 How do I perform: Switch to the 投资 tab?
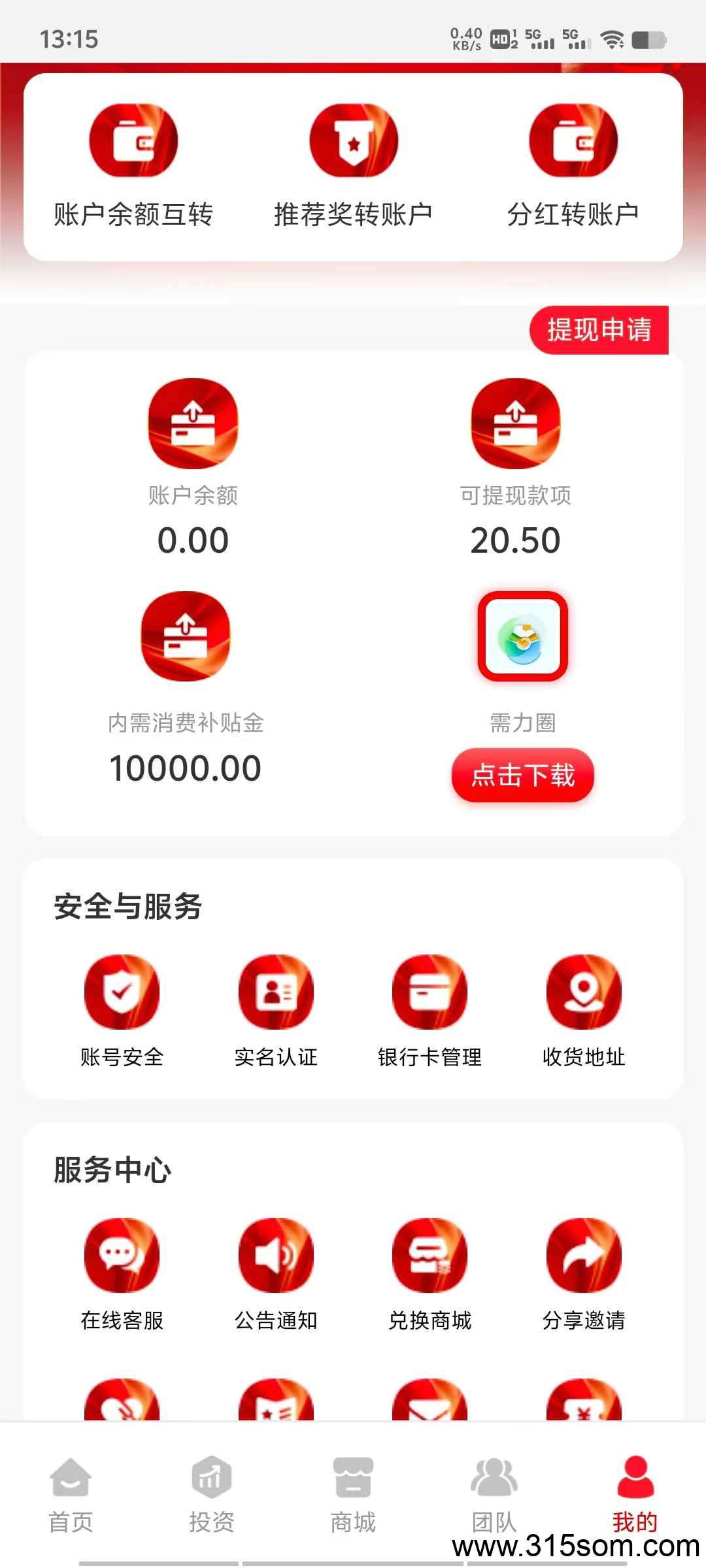[x=212, y=1493]
